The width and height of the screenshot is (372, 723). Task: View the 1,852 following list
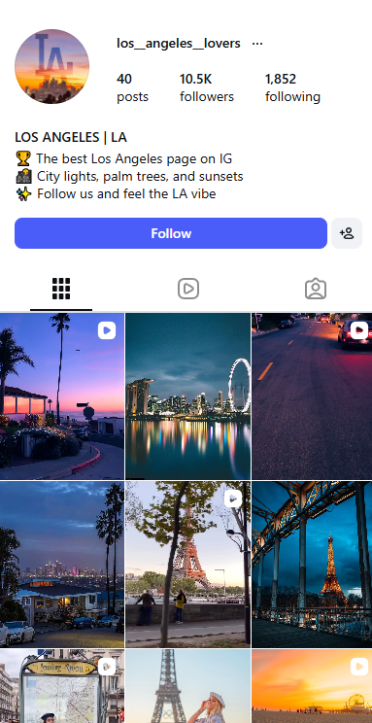[293, 88]
